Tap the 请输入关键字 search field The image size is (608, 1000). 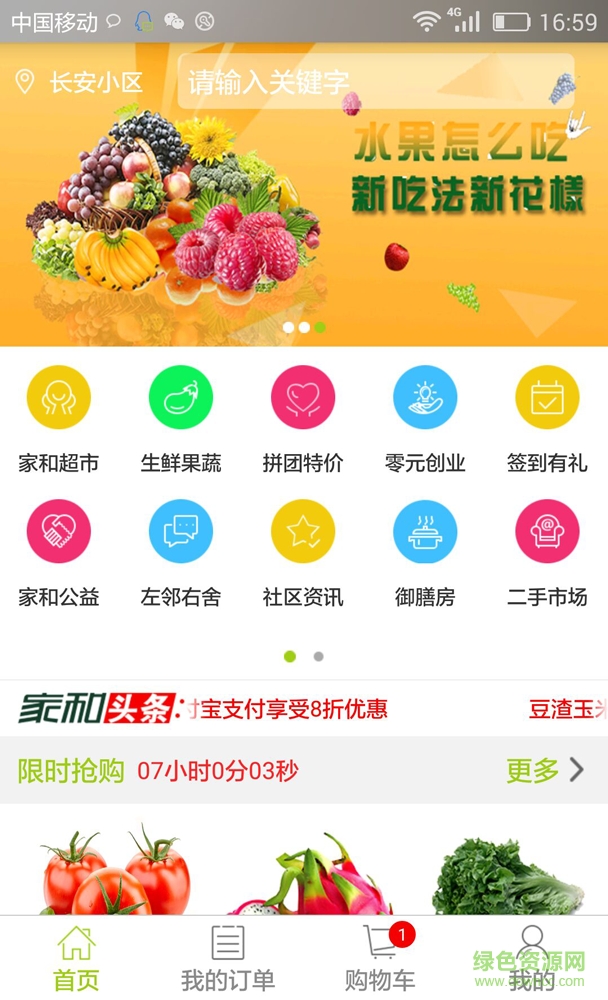click(x=375, y=81)
